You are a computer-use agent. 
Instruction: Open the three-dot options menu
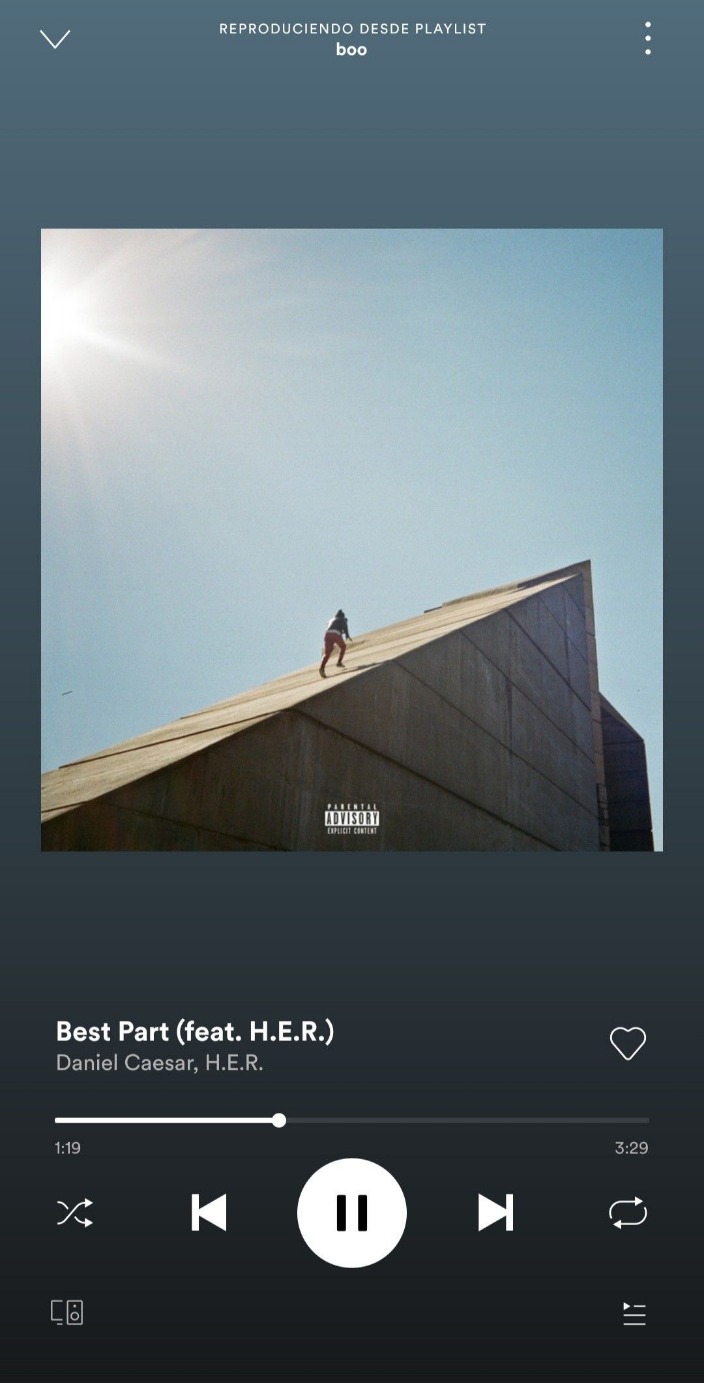648,38
